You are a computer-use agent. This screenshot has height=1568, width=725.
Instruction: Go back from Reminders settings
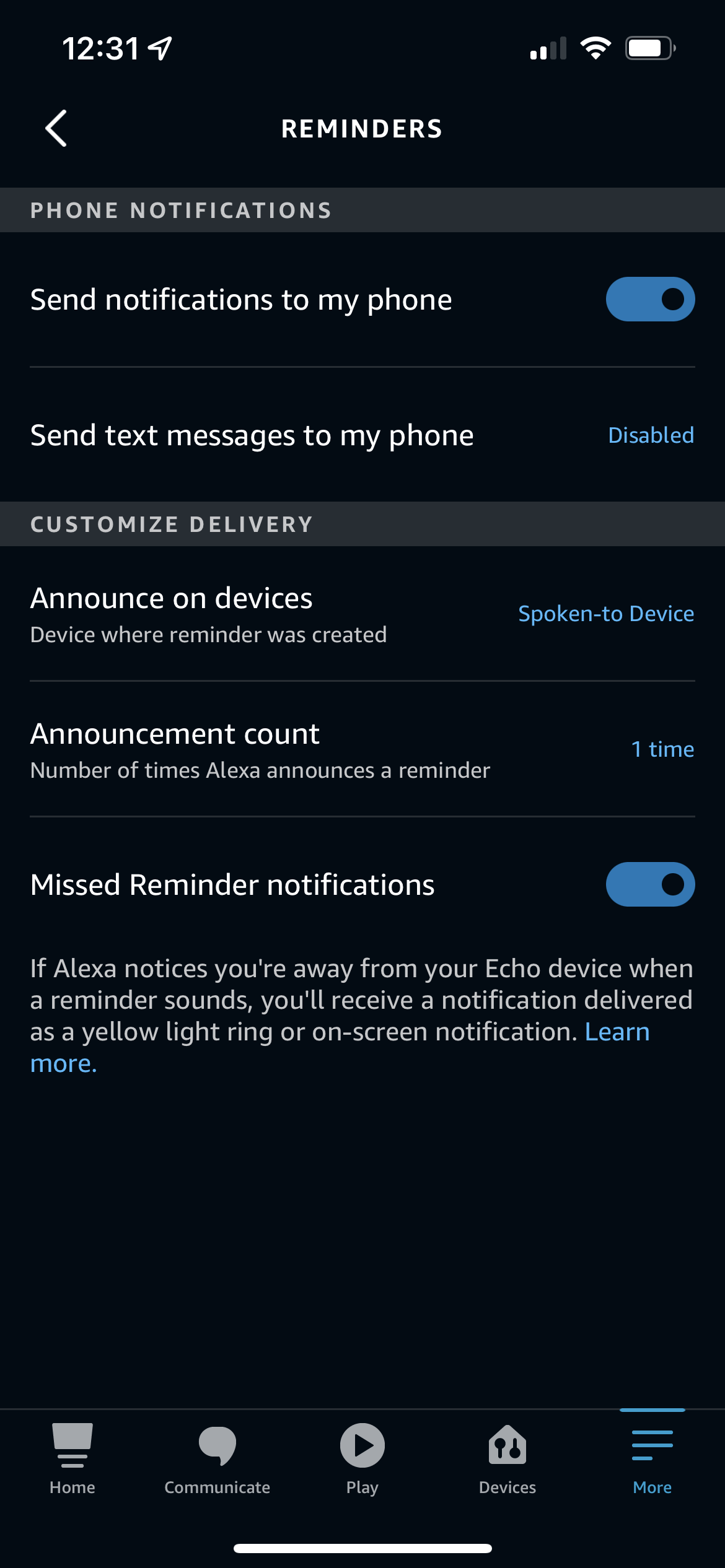pos(56,129)
